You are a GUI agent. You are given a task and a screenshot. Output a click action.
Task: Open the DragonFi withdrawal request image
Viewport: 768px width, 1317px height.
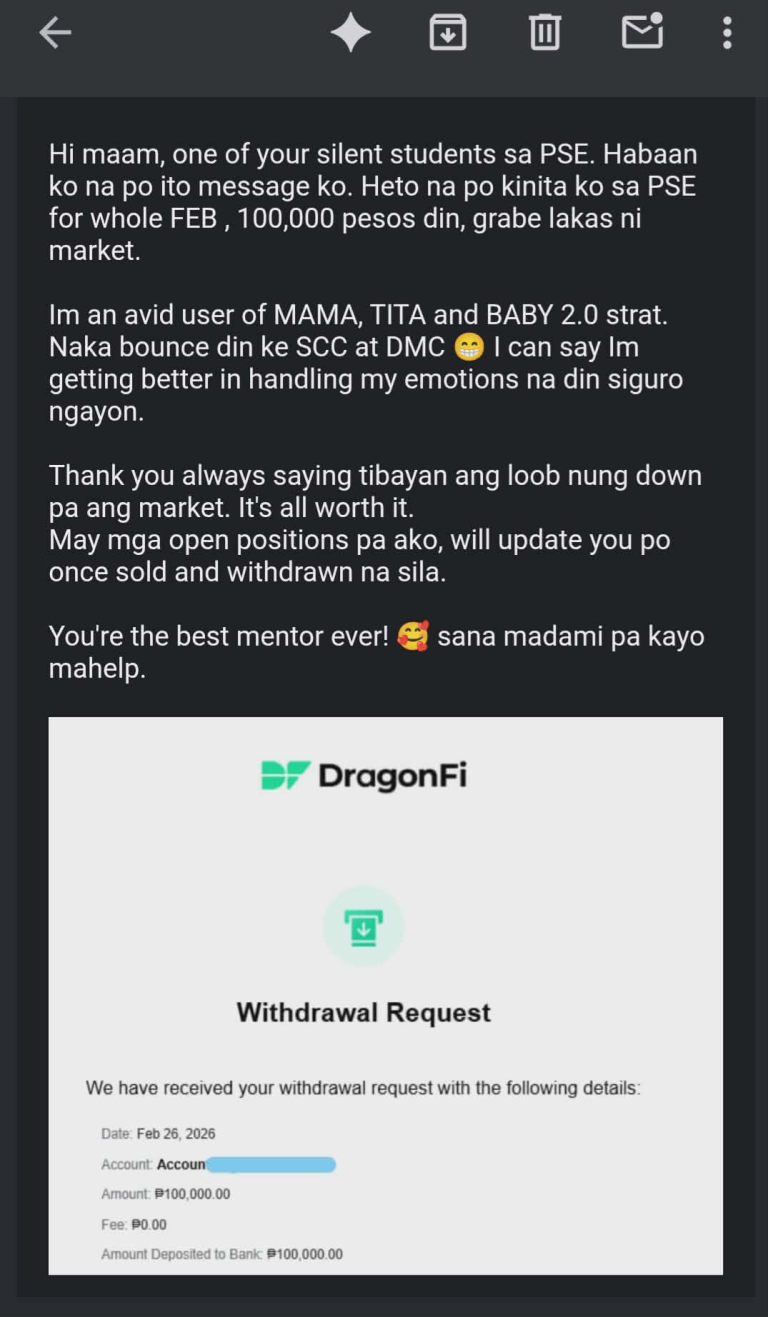click(385, 995)
